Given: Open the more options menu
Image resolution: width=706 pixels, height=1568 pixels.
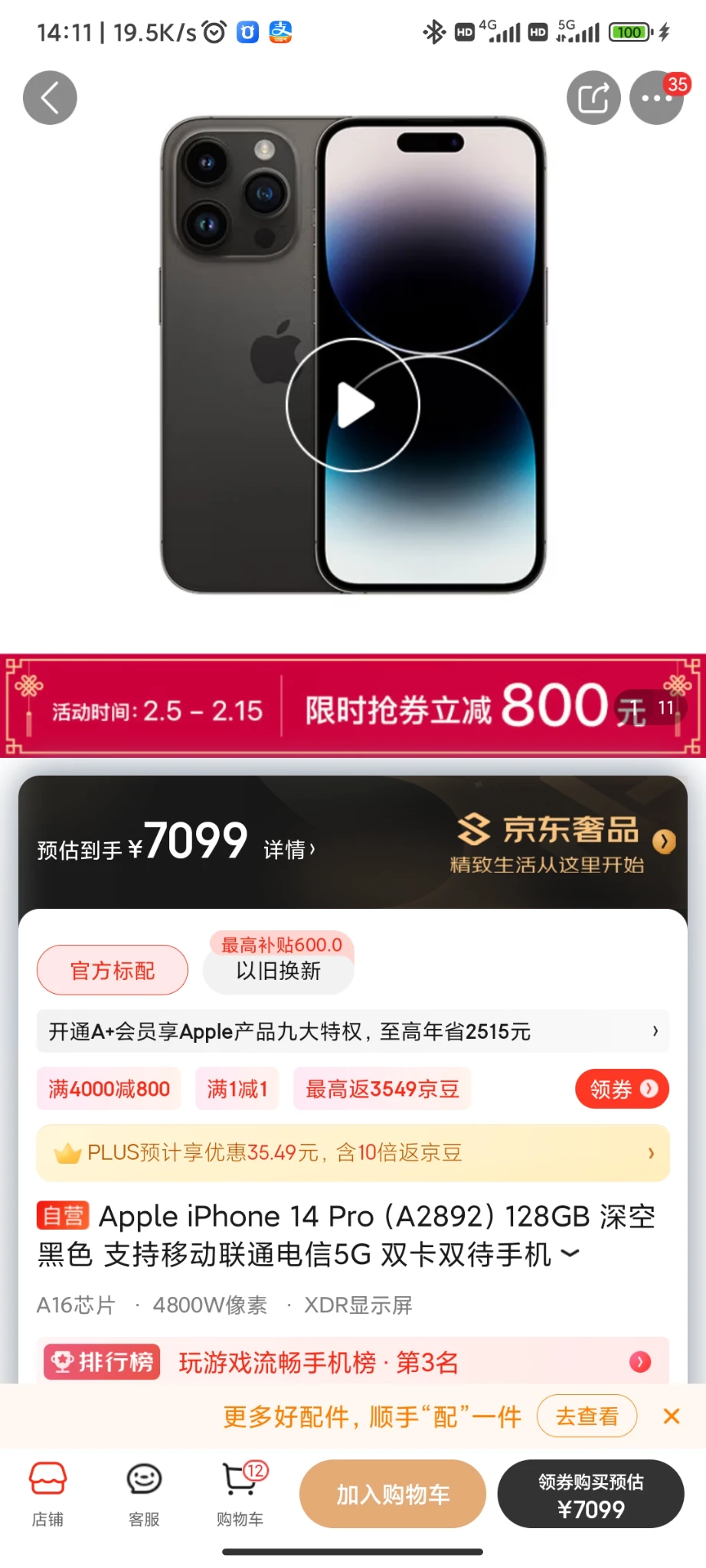Looking at the screenshot, I should [x=655, y=98].
